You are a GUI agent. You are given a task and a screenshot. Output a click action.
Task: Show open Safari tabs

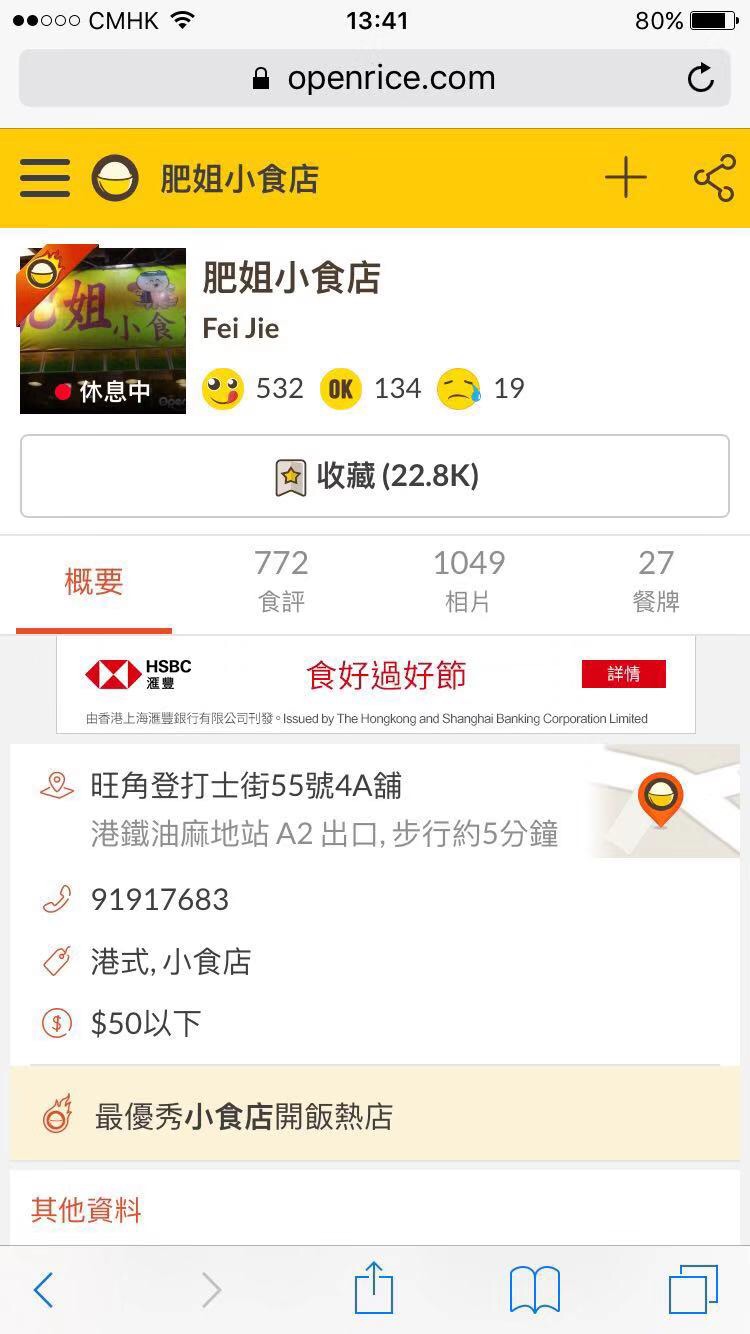coord(693,1290)
